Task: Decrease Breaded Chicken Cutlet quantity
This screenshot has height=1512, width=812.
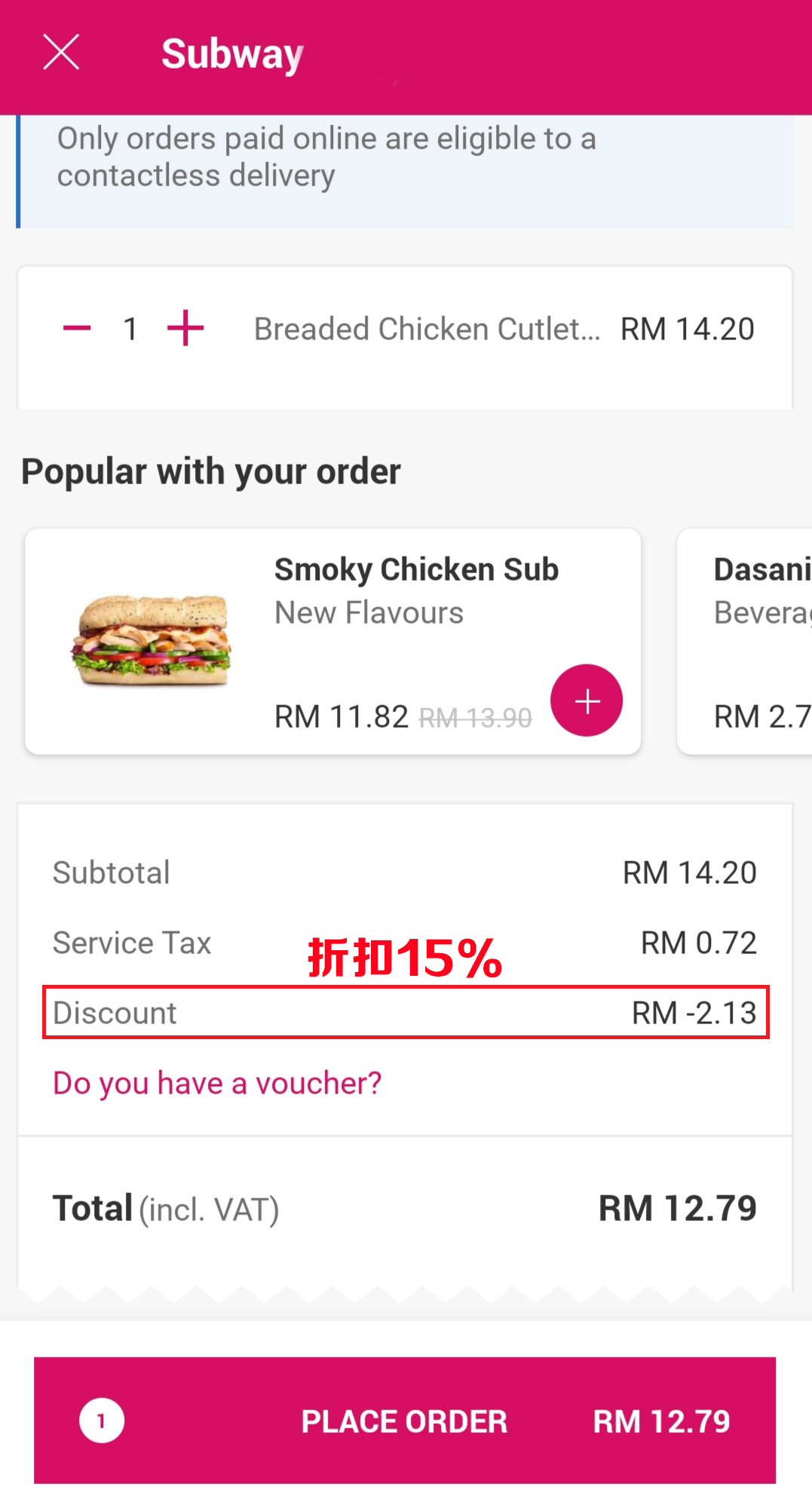Action: tap(77, 328)
